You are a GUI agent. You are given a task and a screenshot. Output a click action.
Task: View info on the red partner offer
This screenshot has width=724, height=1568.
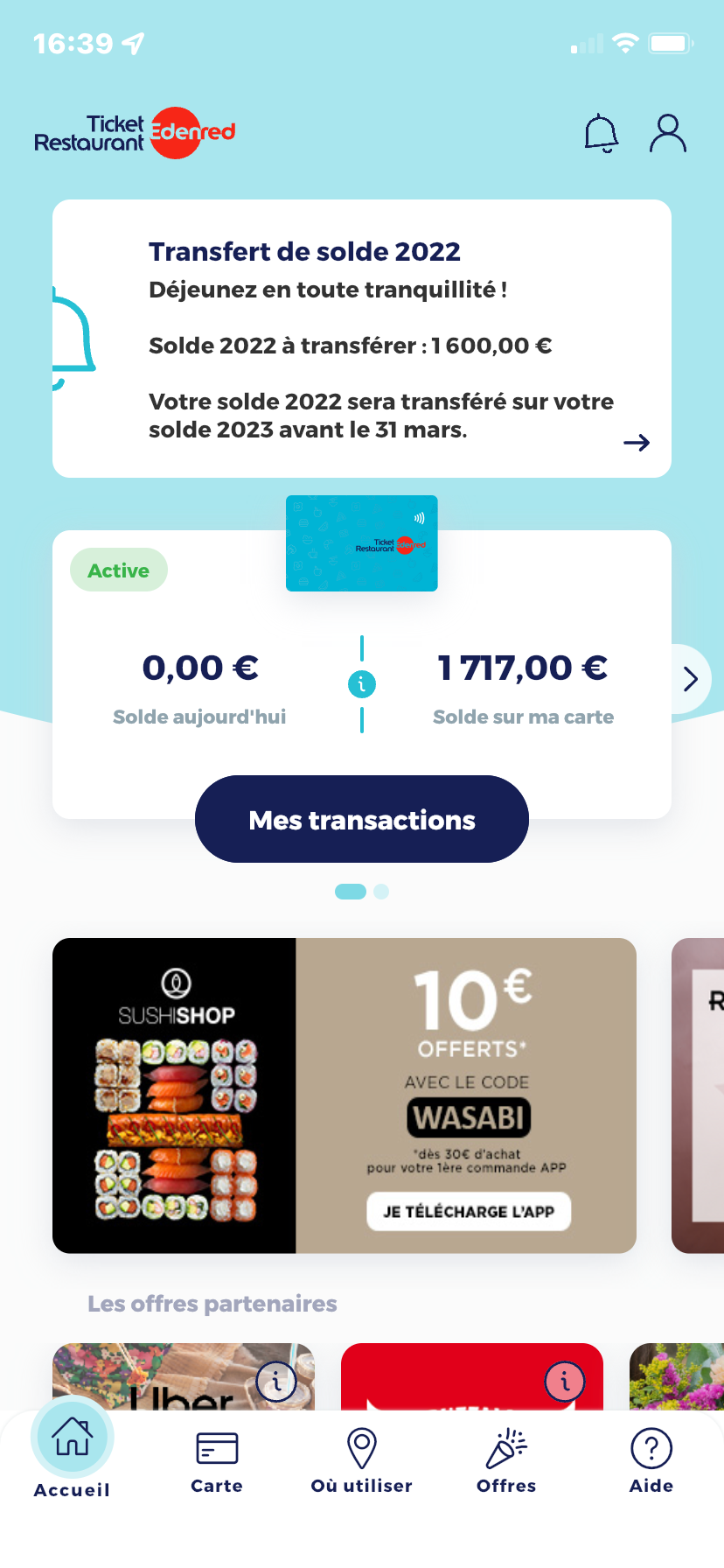click(x=565, y=1382)
